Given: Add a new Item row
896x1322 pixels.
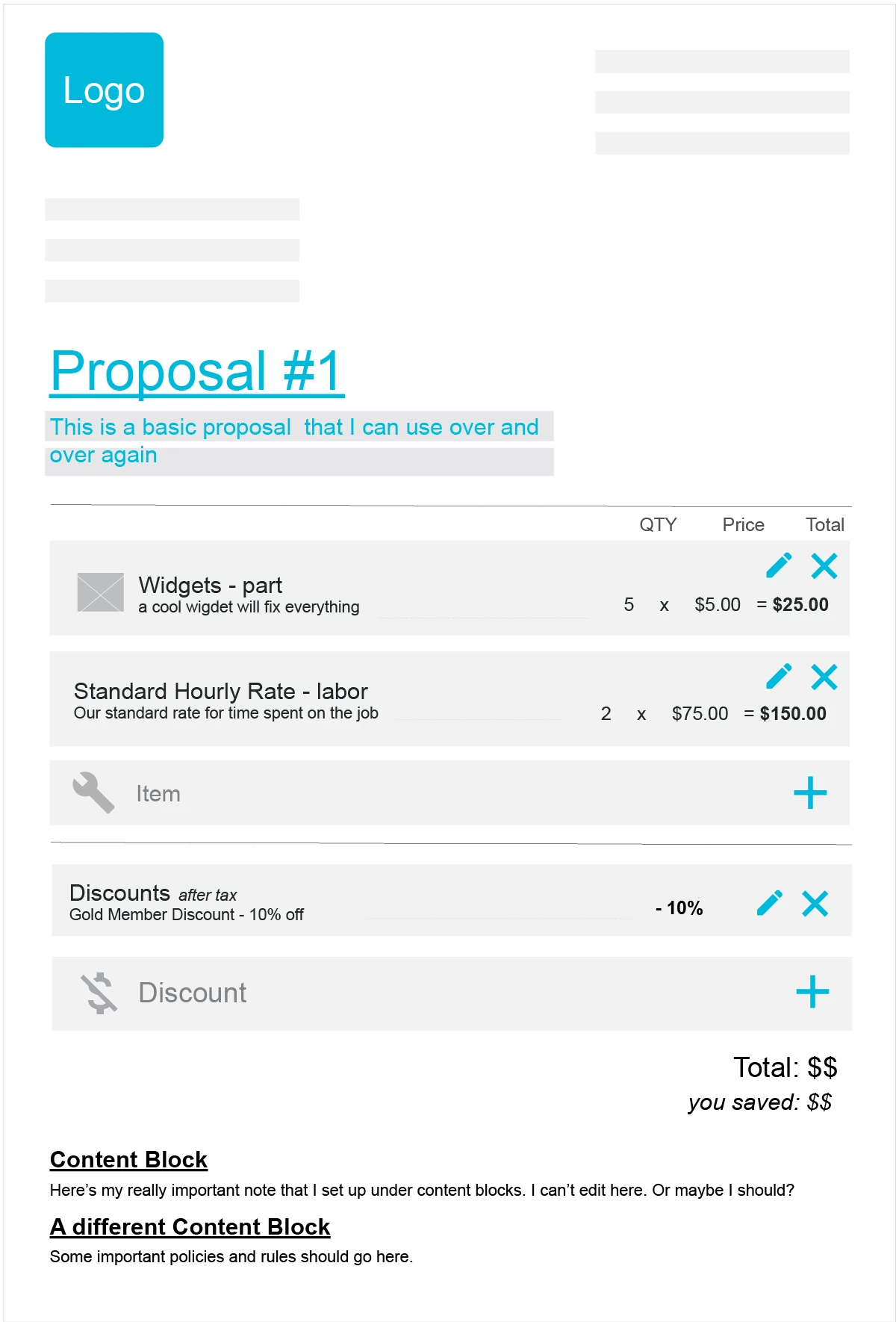Looking at the screenshot, I should tap(810, 792).
